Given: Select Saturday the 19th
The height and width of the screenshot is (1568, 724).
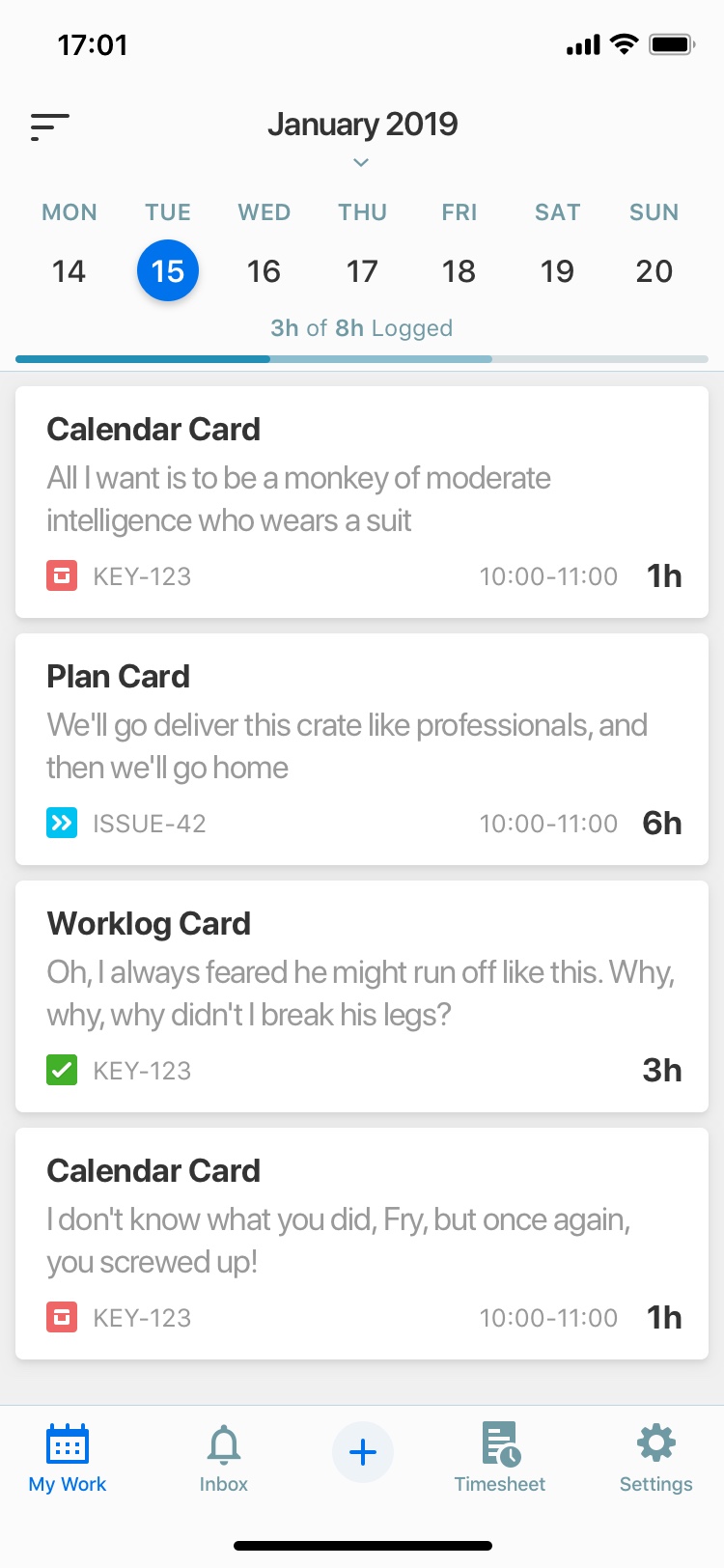Looking at the screenshot, I should [557, 270].
